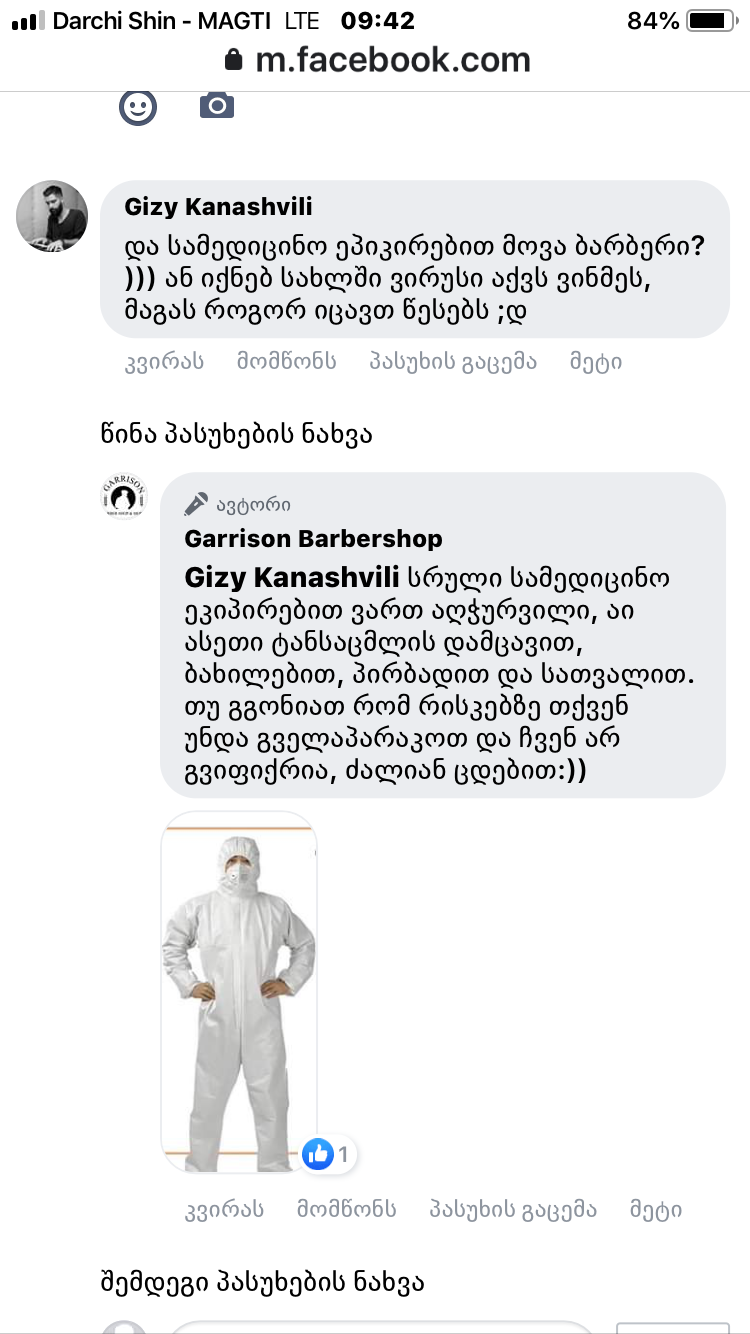750x1334 pixels.
Task: Open Garrison Barbershop's avatar
Action: [x=124, y=497]
